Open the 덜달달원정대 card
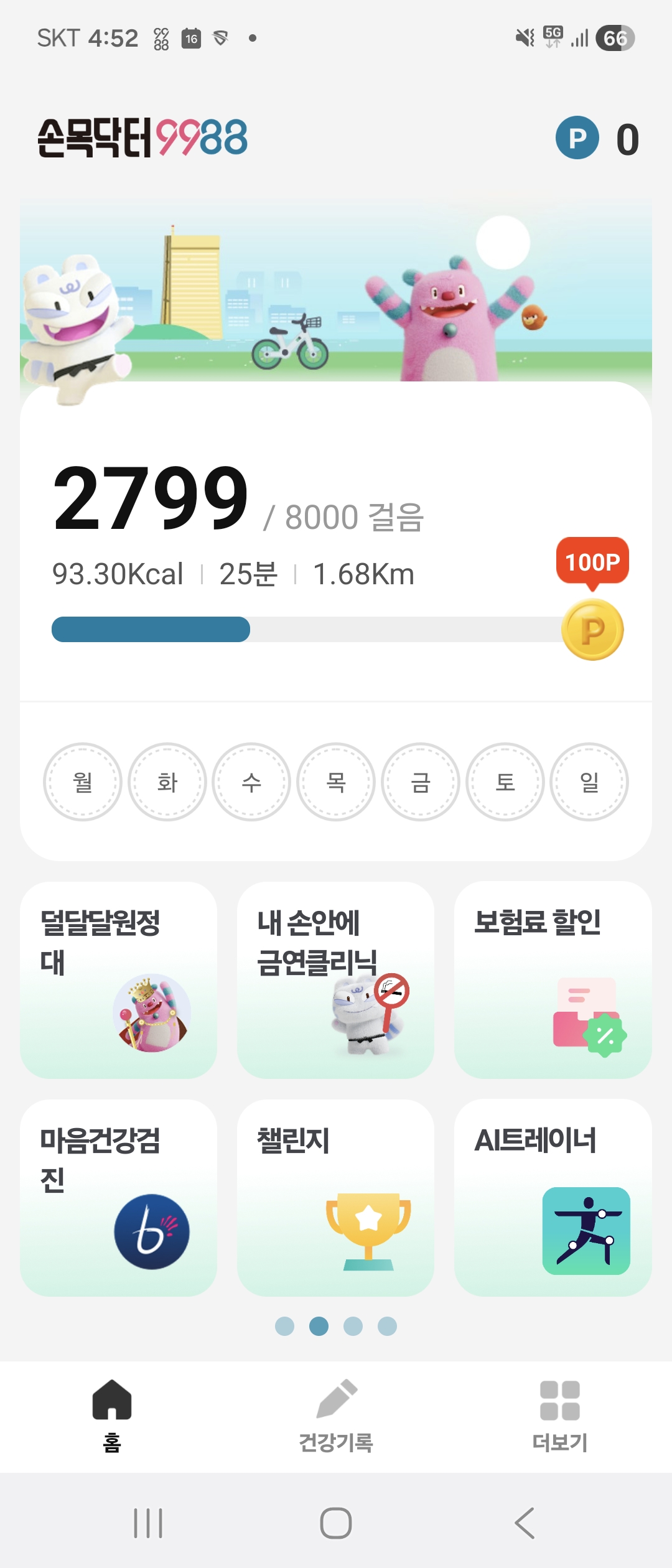This screenshot has width=672, height=1568. click(x=118, y=979)
